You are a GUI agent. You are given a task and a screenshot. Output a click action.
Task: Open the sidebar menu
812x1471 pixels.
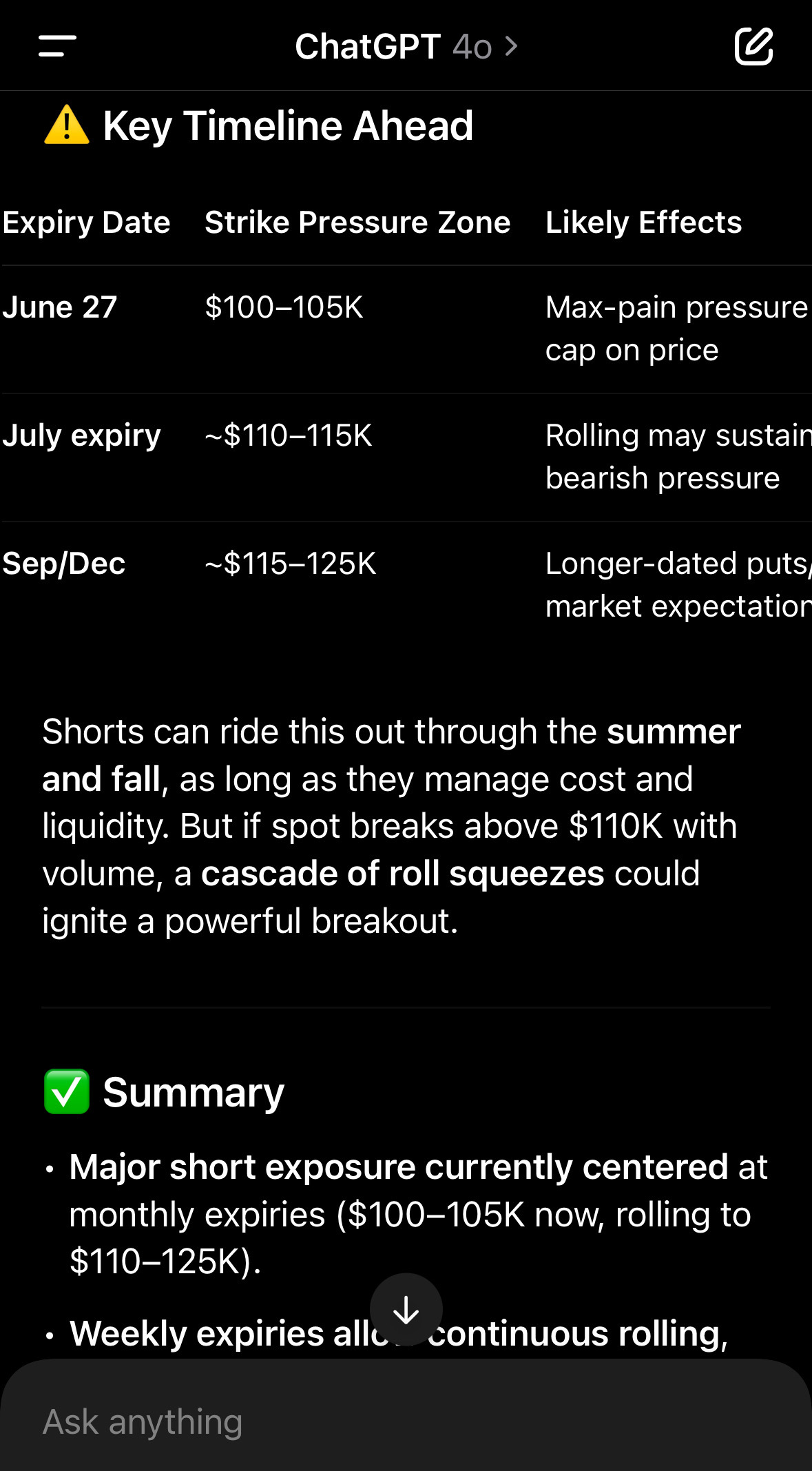click(x=57, y=47)
